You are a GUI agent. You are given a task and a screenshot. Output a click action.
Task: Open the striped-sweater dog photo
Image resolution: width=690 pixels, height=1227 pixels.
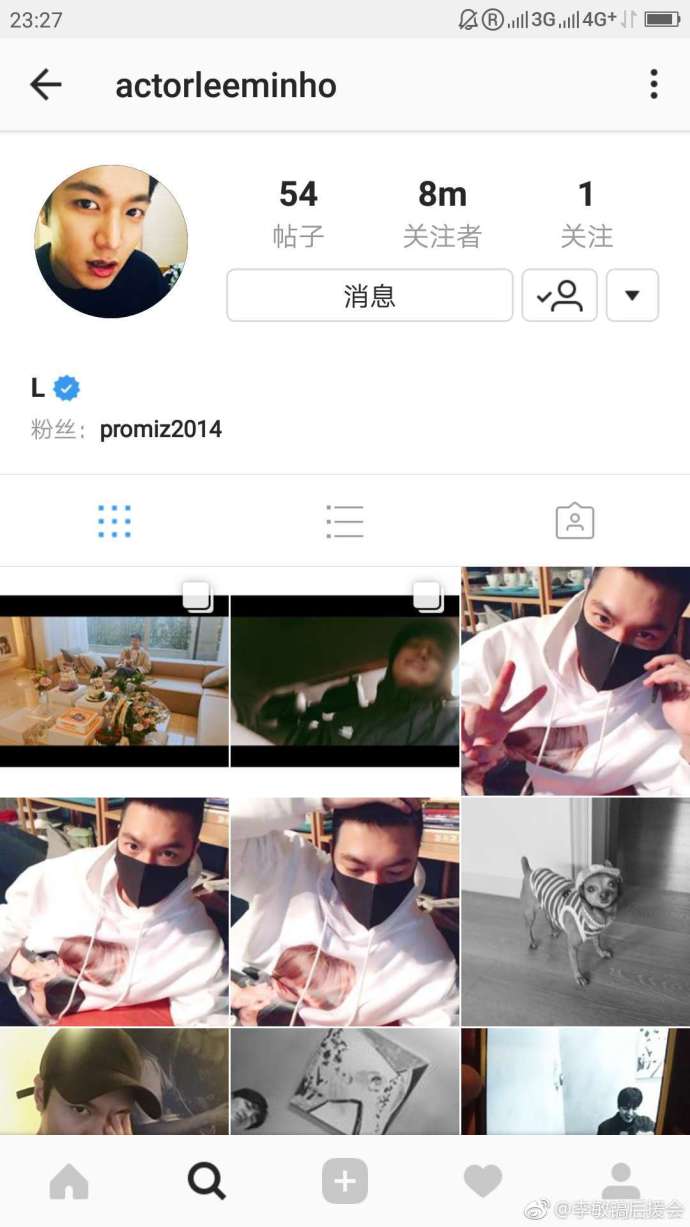tap(575, 911)
